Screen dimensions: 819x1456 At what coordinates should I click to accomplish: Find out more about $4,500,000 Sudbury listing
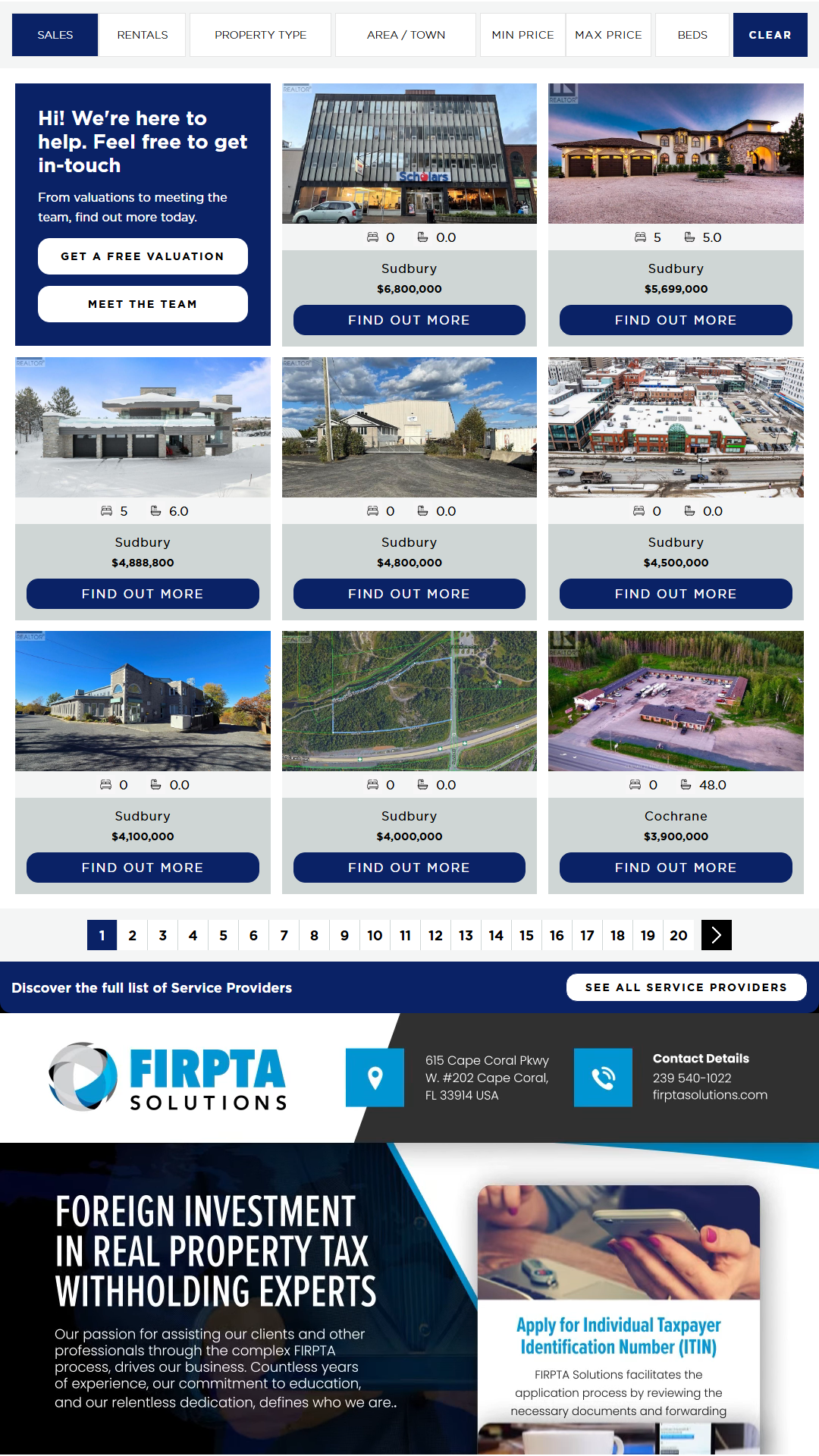(x=676, y=594)
